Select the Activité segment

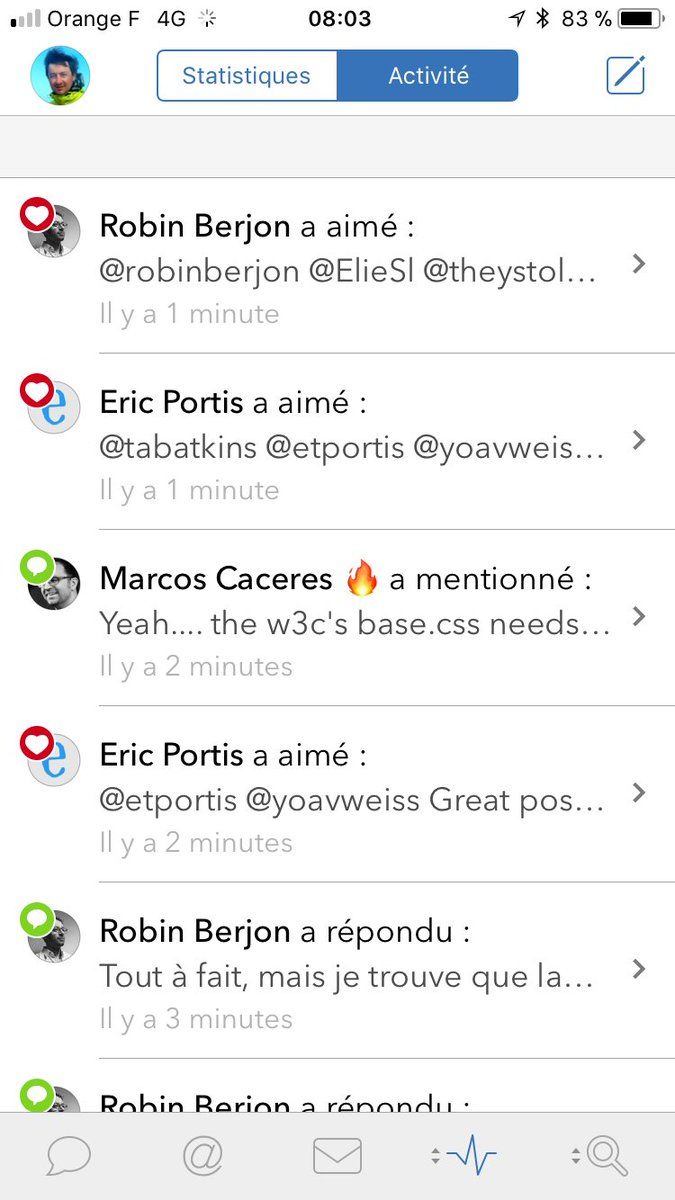click(x=428, y=76)
